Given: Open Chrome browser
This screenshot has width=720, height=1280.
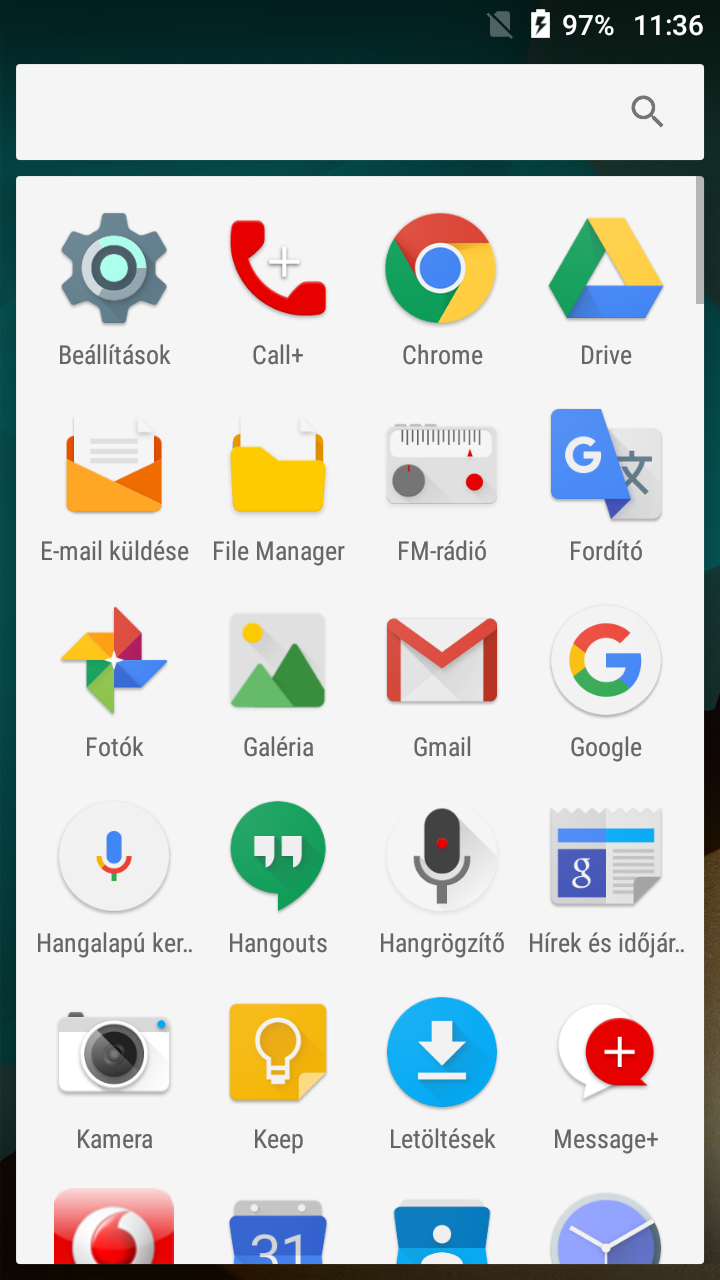Looking at the screenshot, I should point(442,270).
